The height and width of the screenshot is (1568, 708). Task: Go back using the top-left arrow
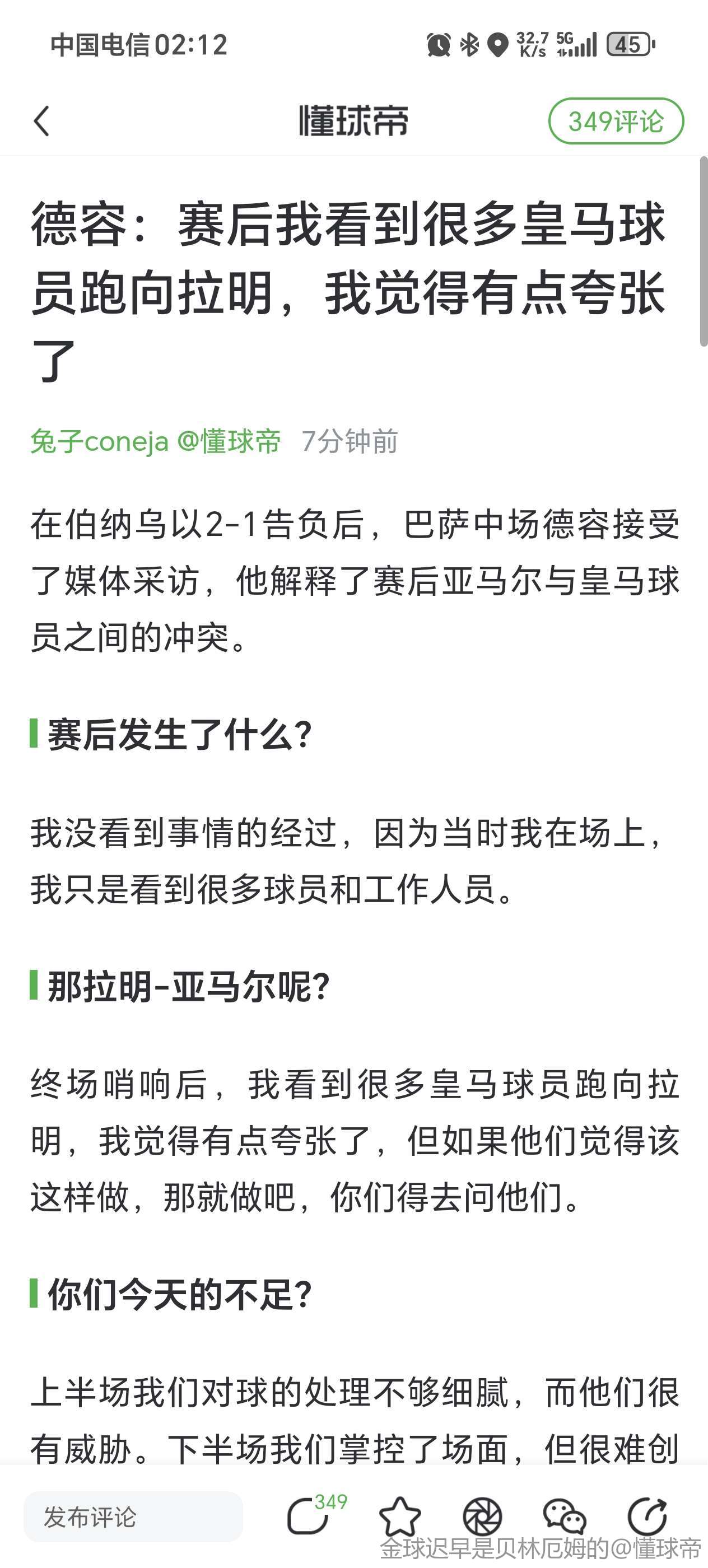[41, 120]
